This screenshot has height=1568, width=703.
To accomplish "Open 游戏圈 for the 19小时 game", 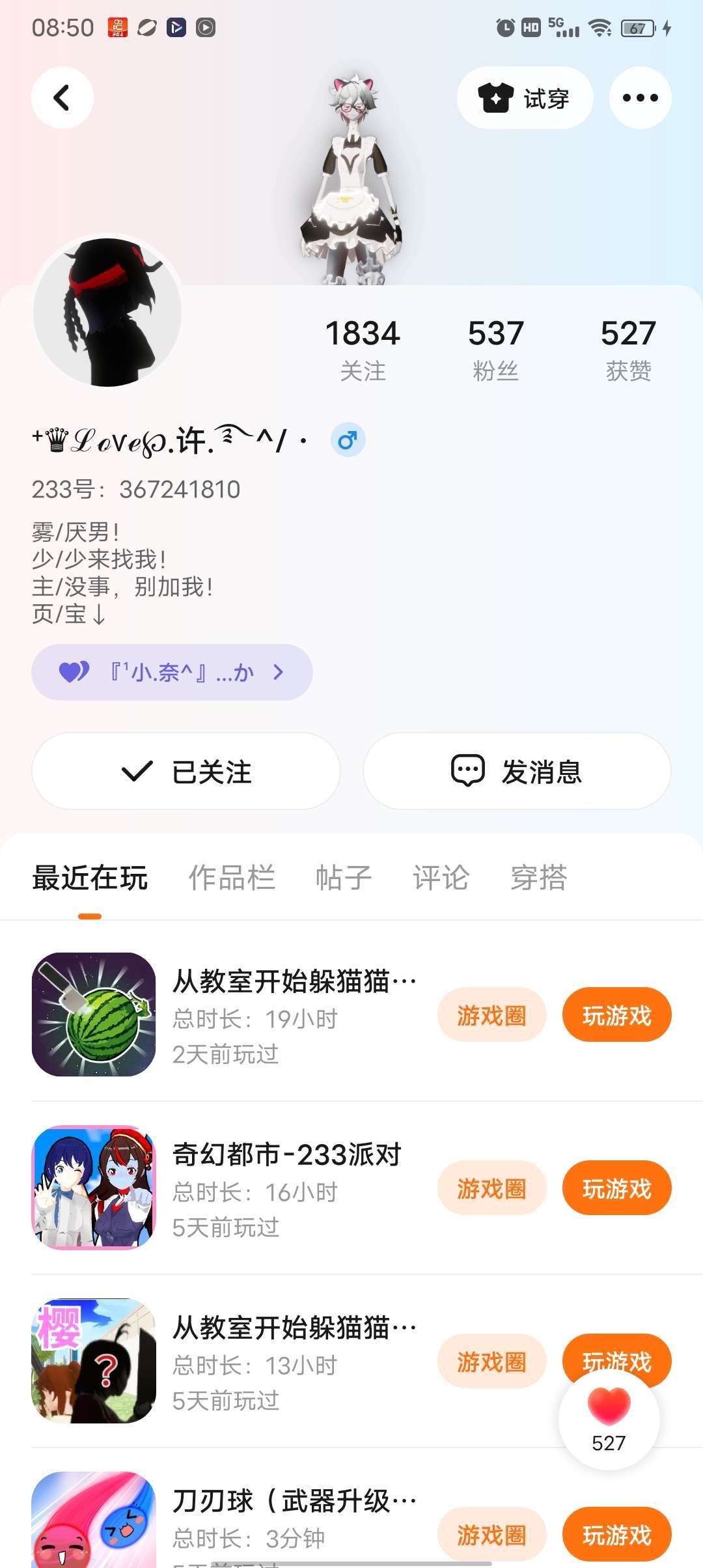I will pyautogui.click(x=491, y=1015).
